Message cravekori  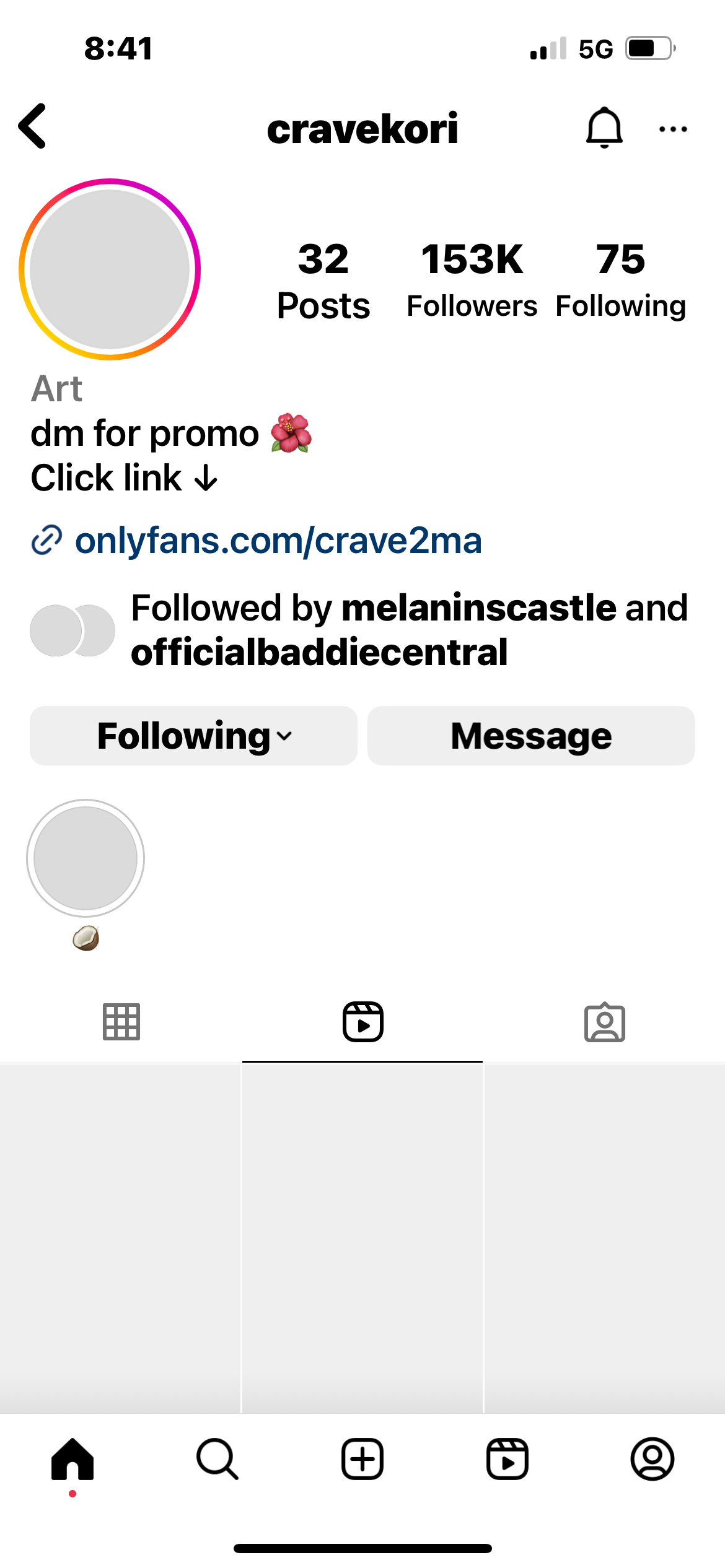[531, 736]
